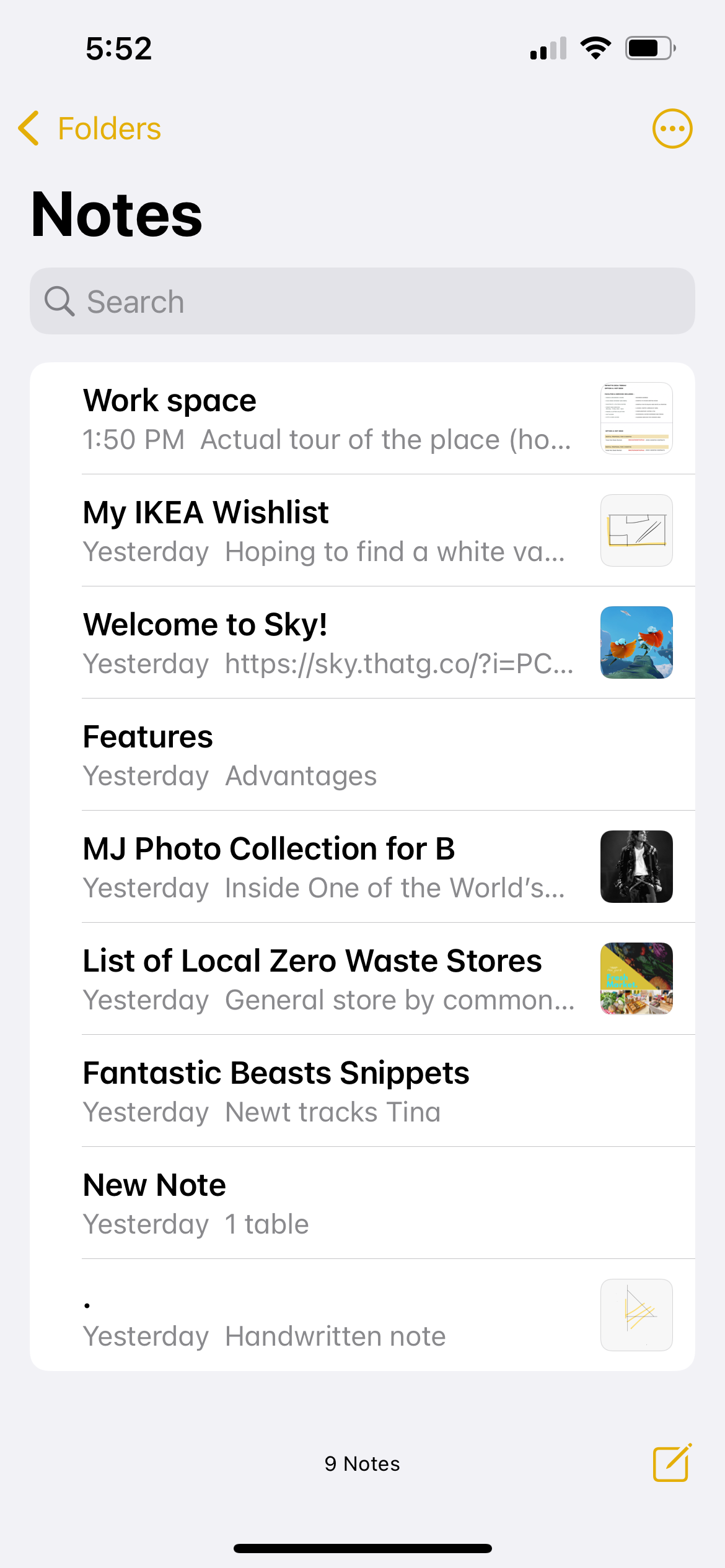
Task: Tap the back chevron beside Folders
Action: coord(27,128)
